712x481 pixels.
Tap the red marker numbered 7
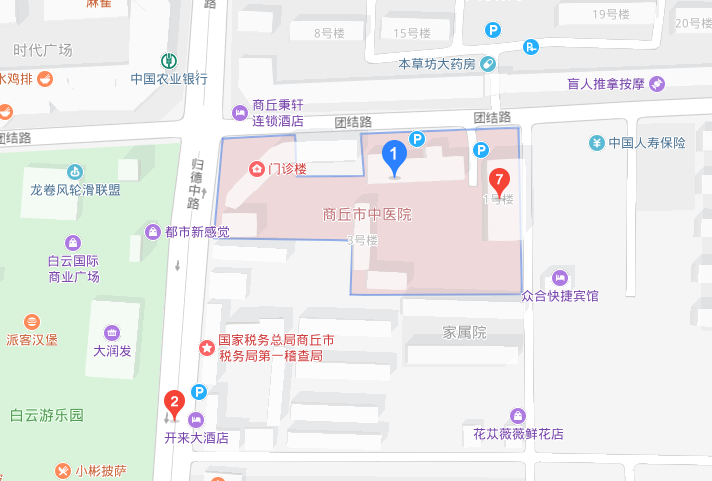[500, 182]
